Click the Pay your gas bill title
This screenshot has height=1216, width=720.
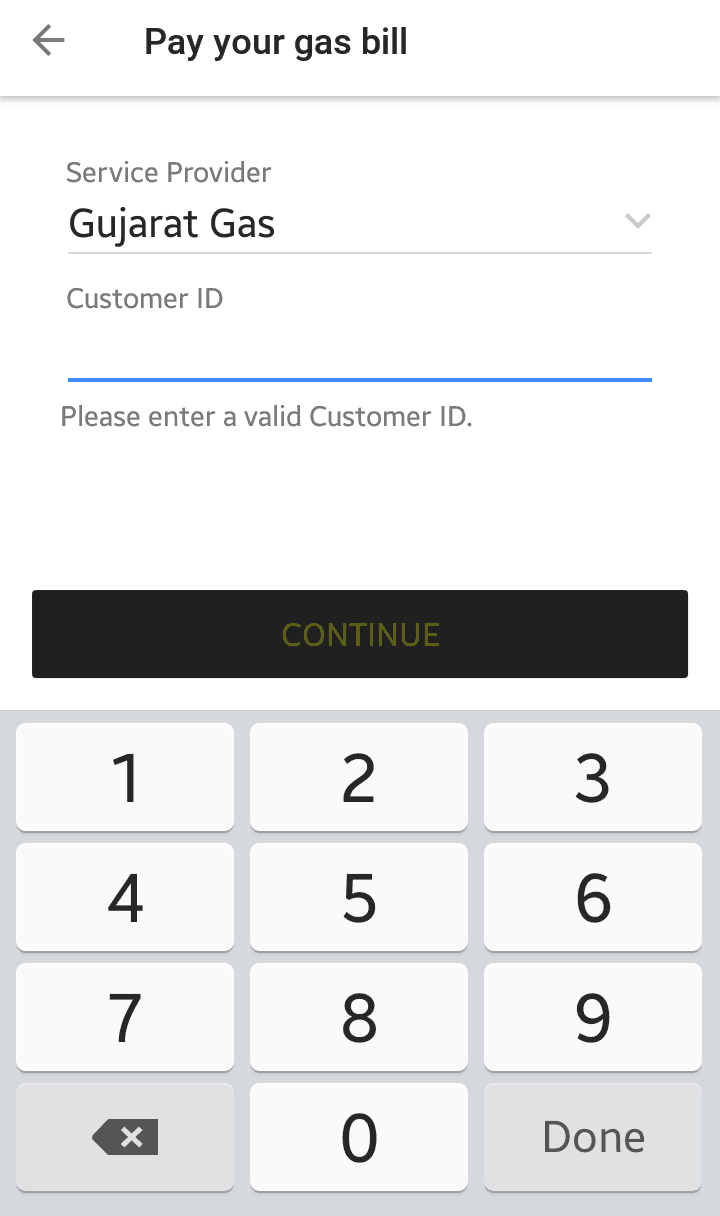click(276, 42)
